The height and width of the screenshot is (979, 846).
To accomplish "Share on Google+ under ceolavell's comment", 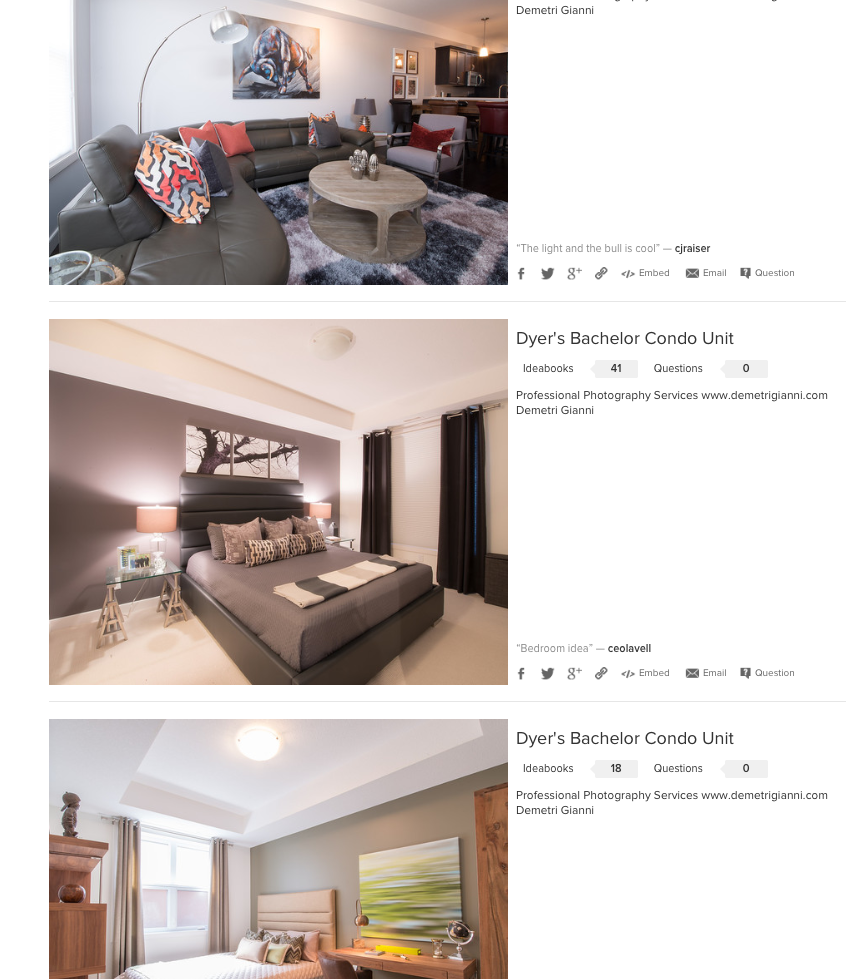I will click(x=574, y=673).
